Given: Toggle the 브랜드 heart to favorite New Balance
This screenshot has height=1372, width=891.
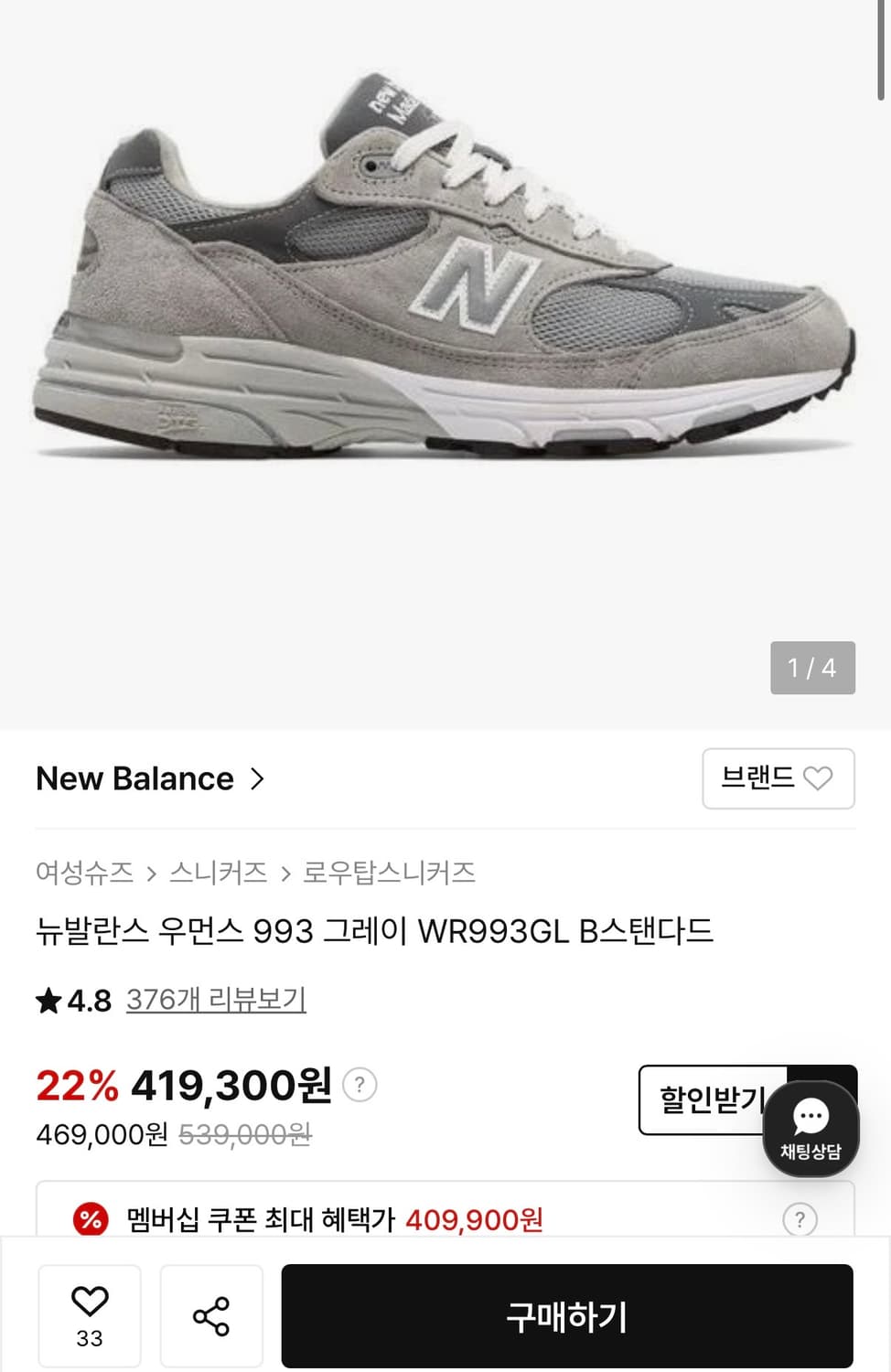Looking at the screenshot, I should coord(817,778).
